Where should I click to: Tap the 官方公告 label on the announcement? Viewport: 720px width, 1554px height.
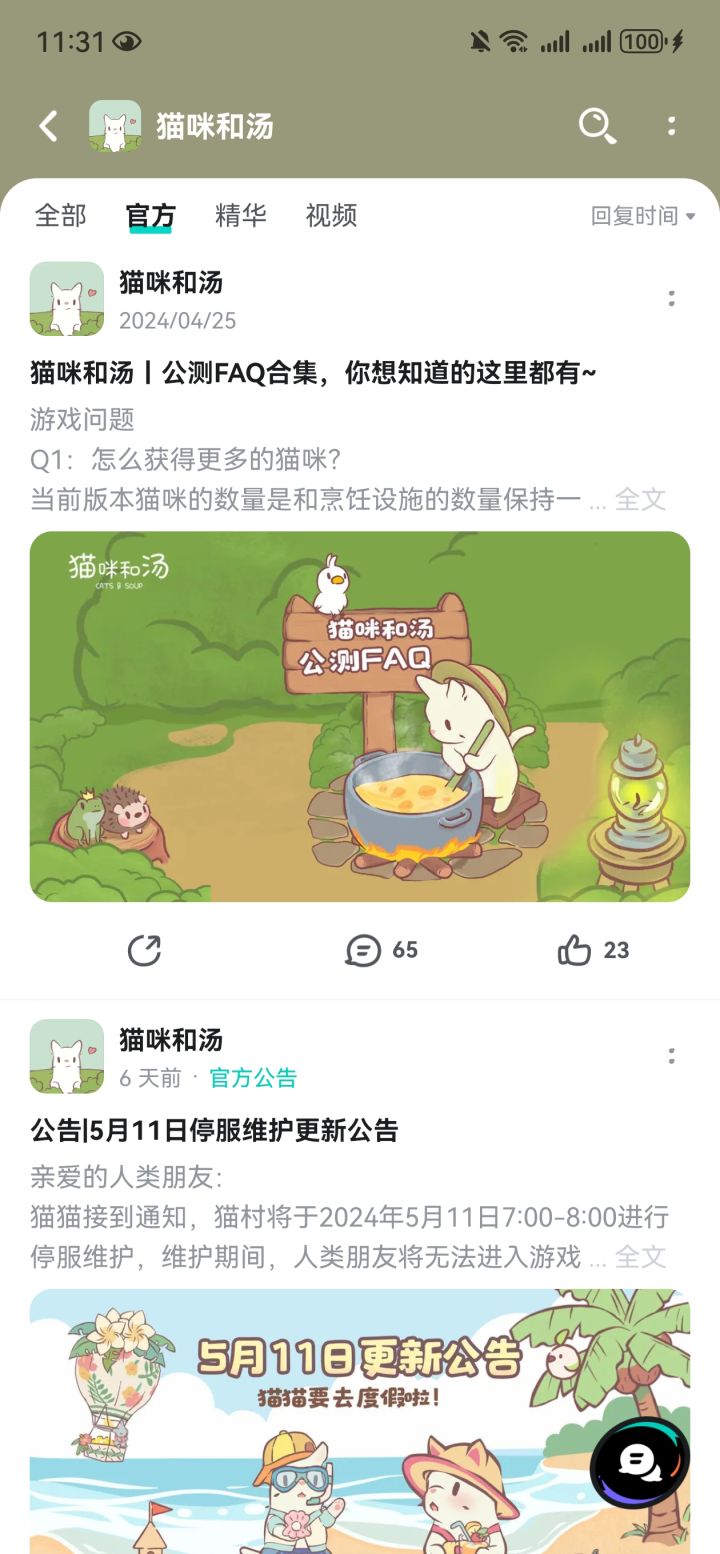[x=254, y=1078]
